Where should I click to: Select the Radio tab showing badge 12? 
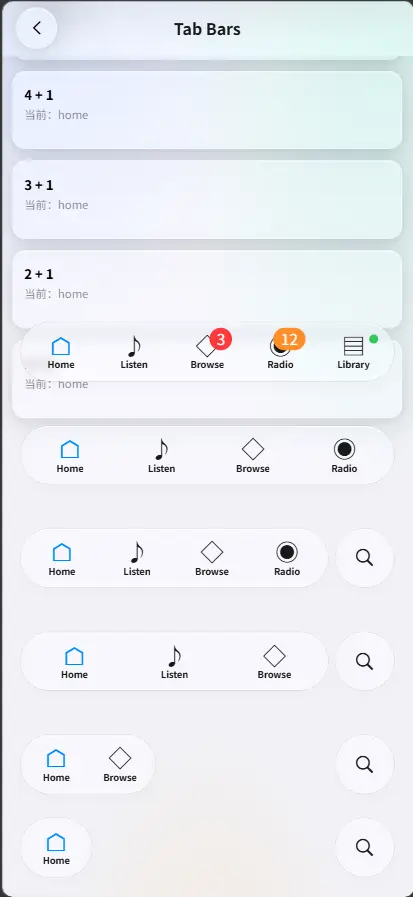[x=280, y=353]
